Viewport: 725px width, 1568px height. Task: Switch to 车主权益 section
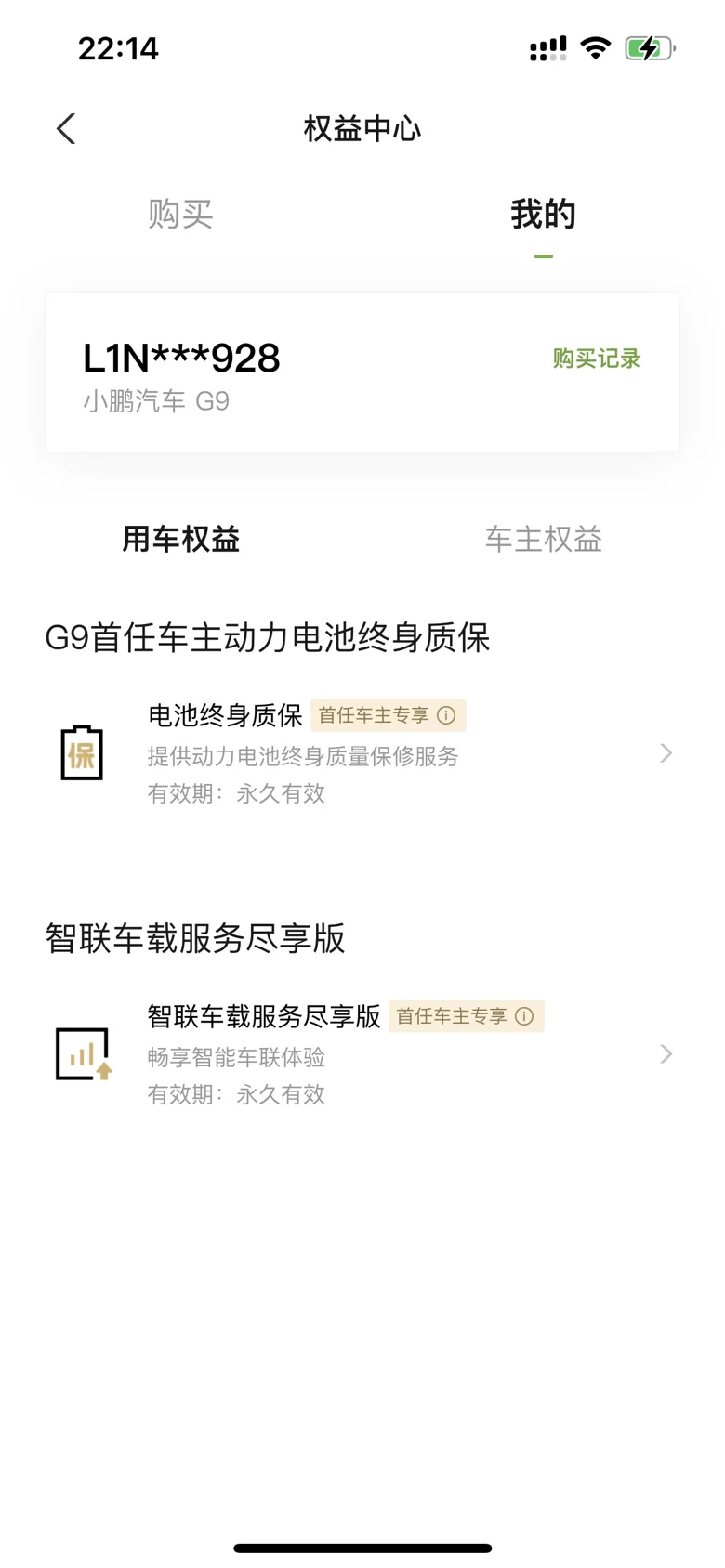point(544,539)
